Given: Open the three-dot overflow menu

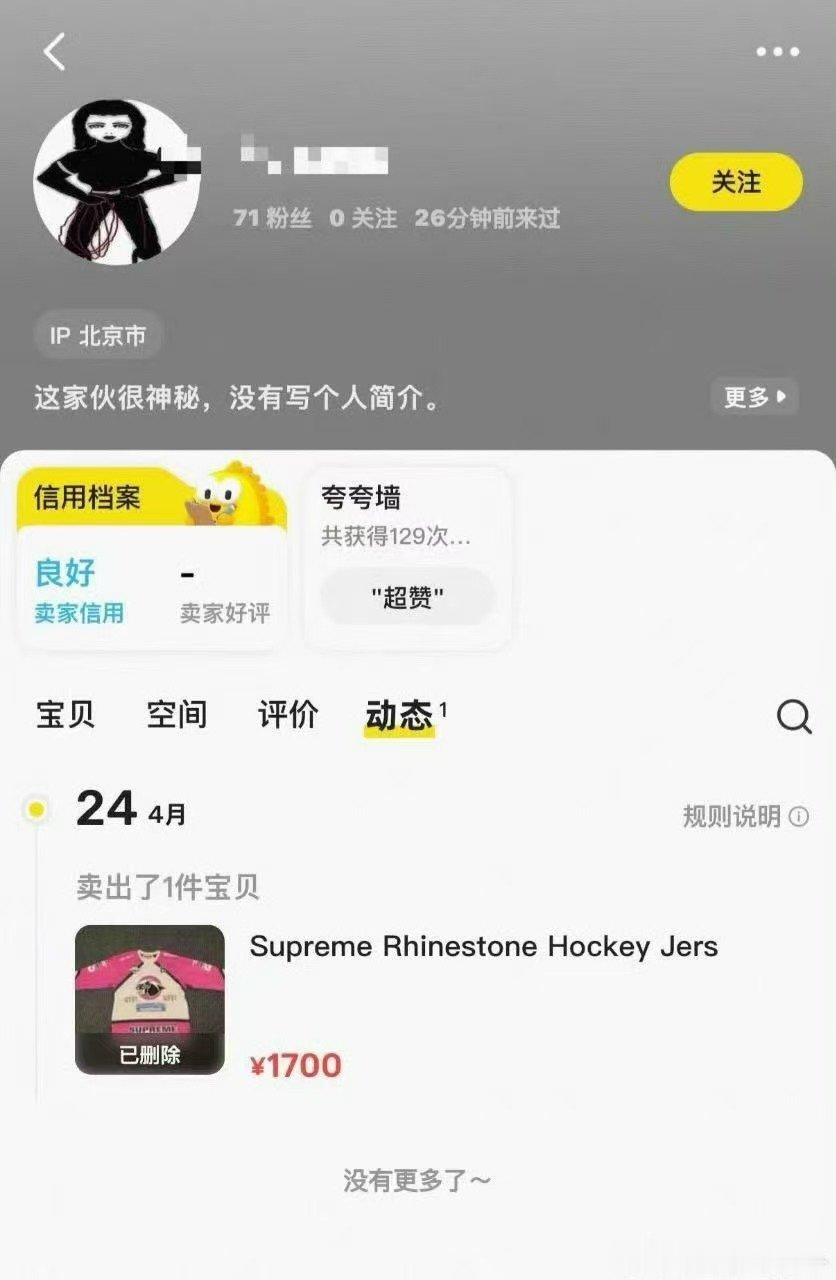Looking at the screenshot, I should 778,52.
